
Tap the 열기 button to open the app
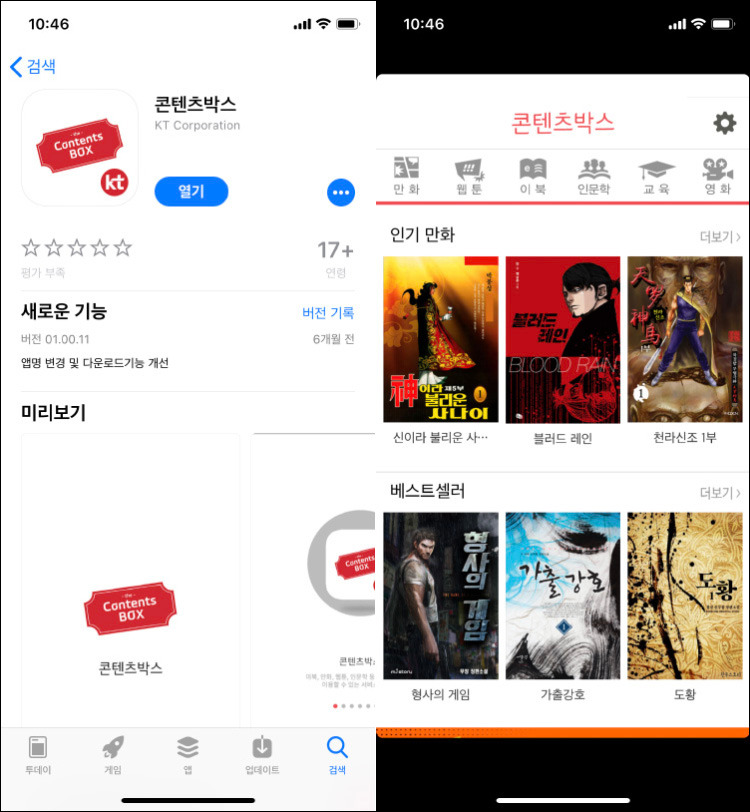click(191, 192)
